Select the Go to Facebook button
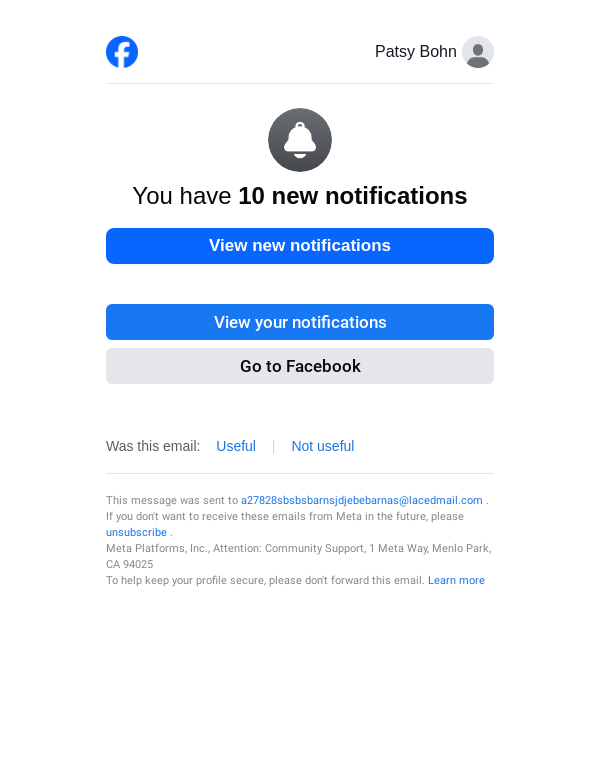The width and height of the screenshot is (600, 768). (300, 366)
